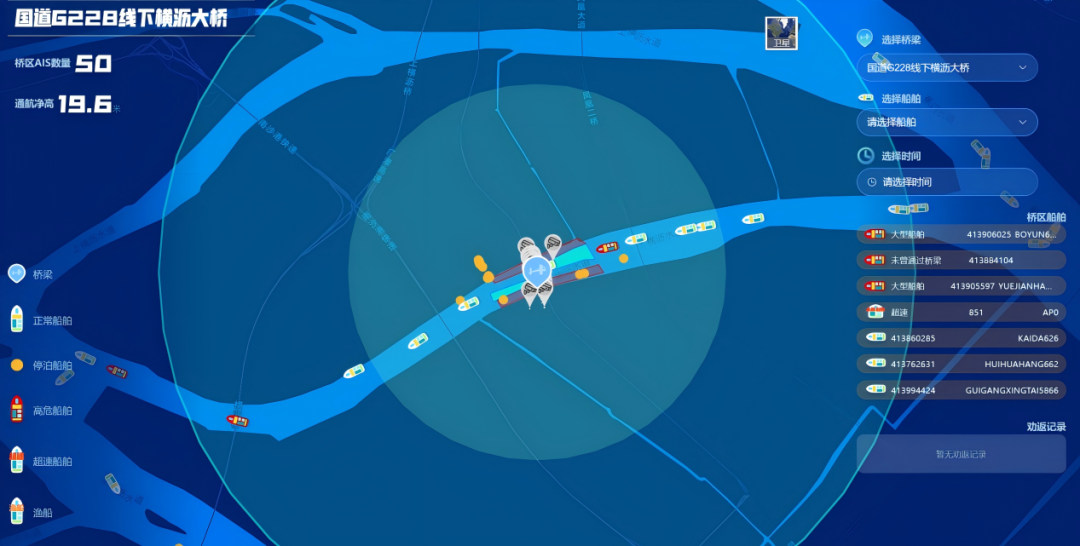1080x546 pixels.
Task: Select ship row BOYUN6 413906025
Action: [x=960, y=234]
